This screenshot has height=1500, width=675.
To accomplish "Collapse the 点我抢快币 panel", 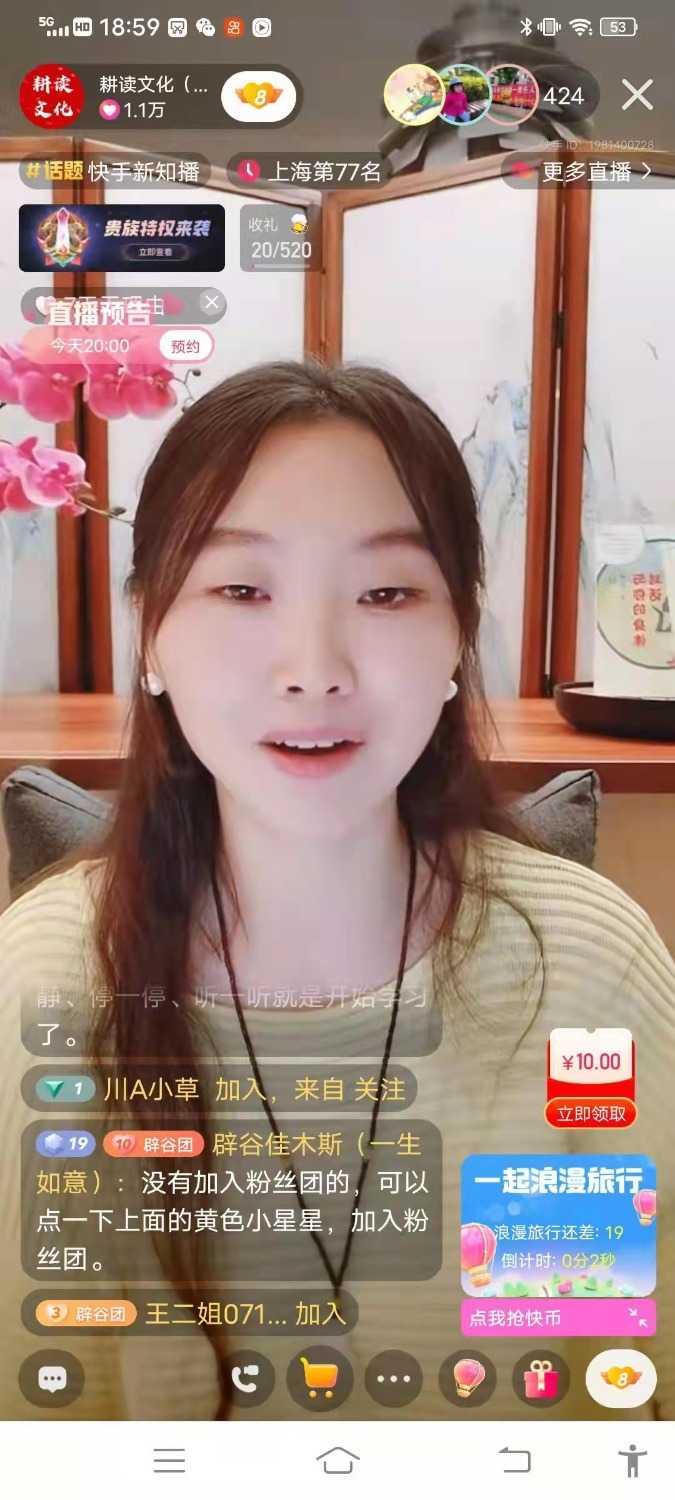I will [x=638, y=1317].
